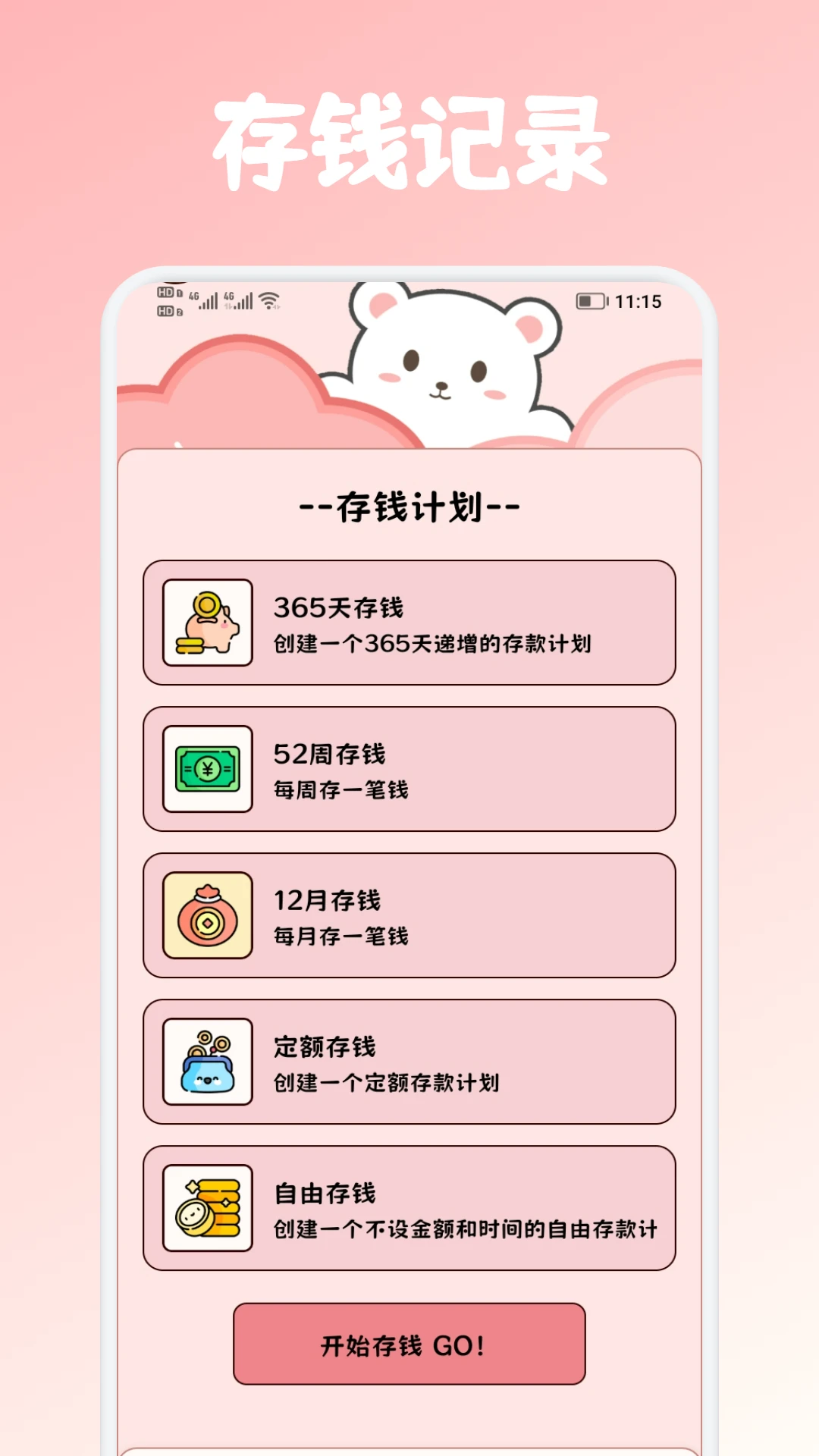This screenshot has width=819, height=1456.
Task: Choose the 定额存钱 fixed amount plan
Action: pos(409,1063)
